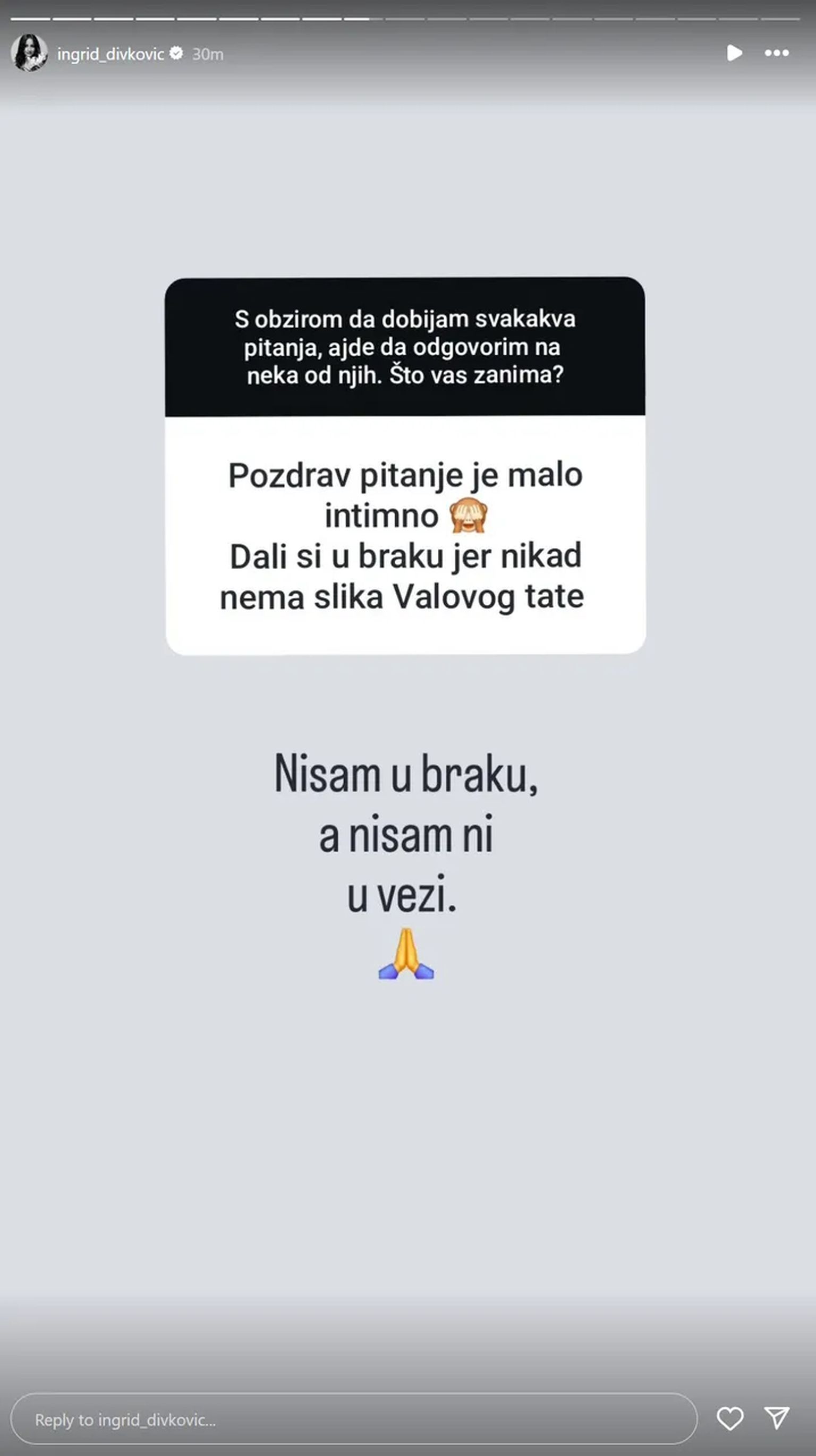Screen dimensions: 816x1456
Task: Focus the Reply to ingrid_divkovic field
Action: (x=353, y=1419)
